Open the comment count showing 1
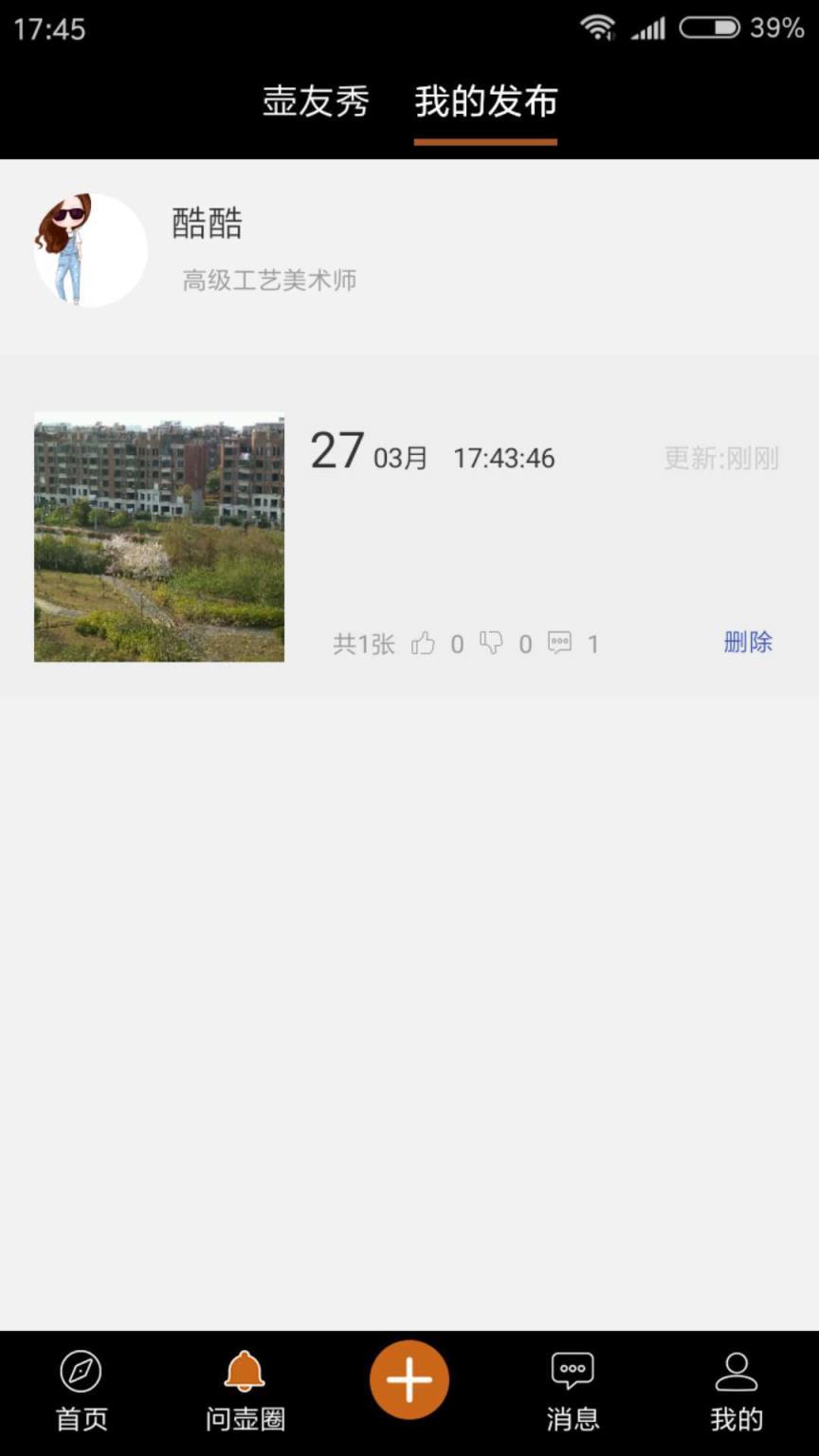The width and height of the screenshot is (819, 1456). click(x=593, y=645)
